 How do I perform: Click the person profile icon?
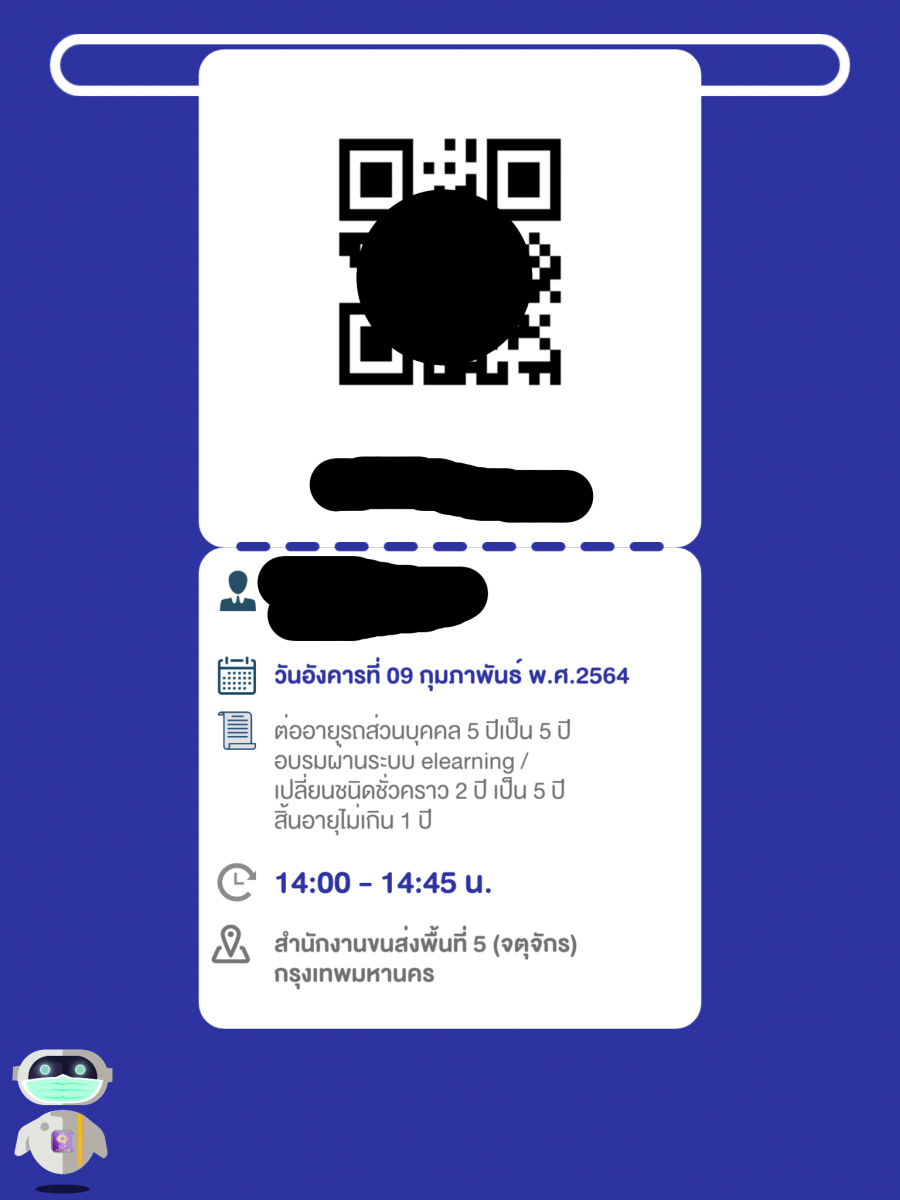coord(237,589)
